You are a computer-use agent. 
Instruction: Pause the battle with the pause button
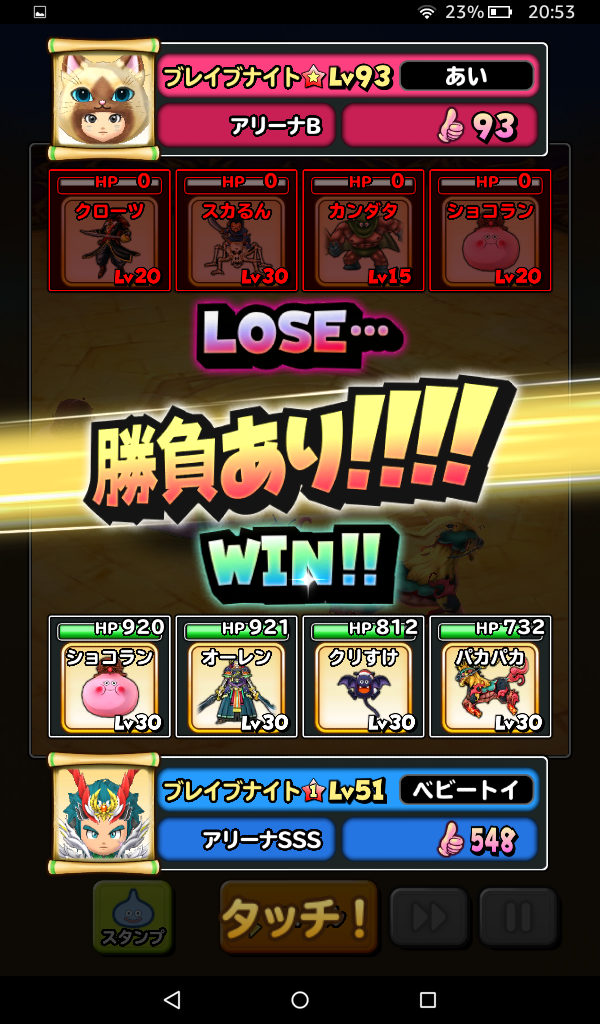pyautogui.click(x=517, y=917)
